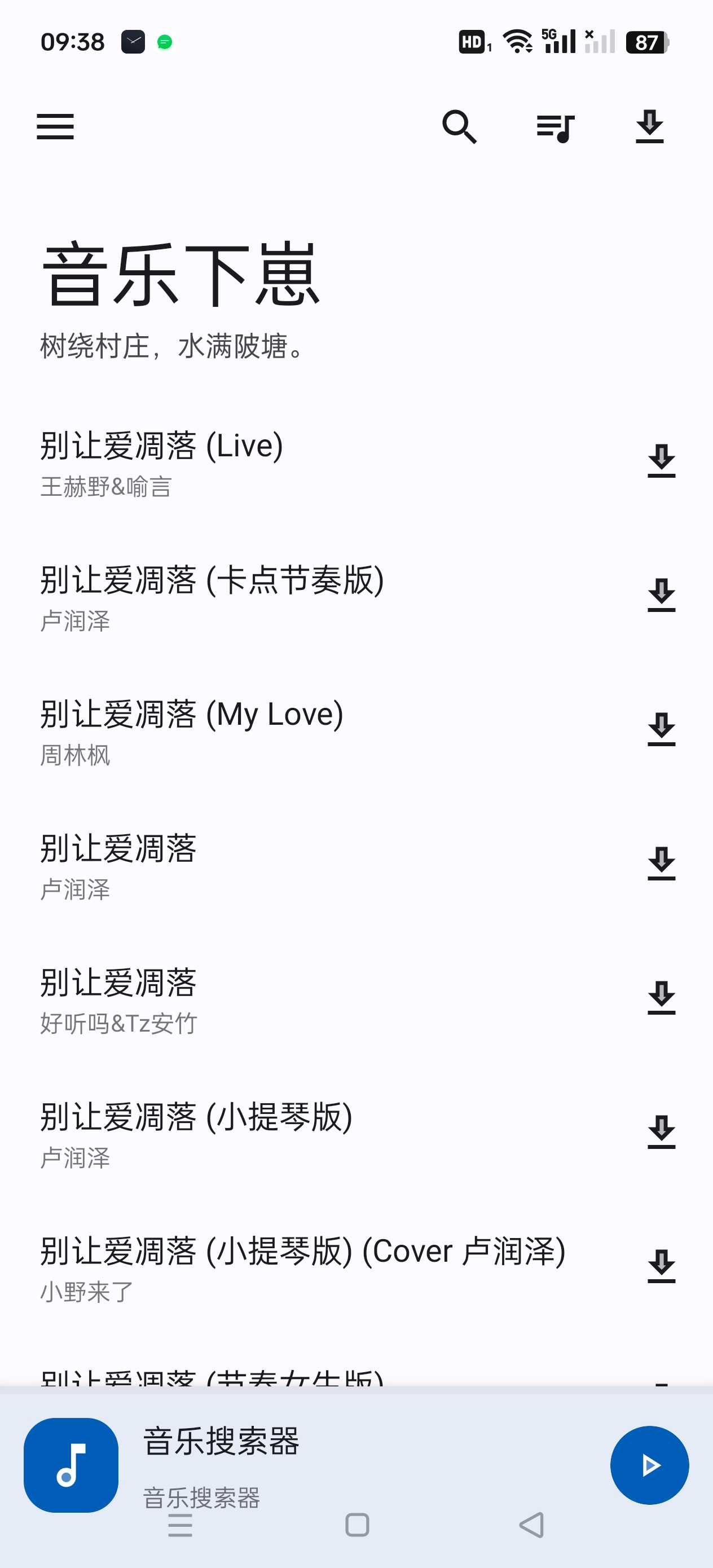
Task: Go back using system navigation
Action: coord(531,1525)
